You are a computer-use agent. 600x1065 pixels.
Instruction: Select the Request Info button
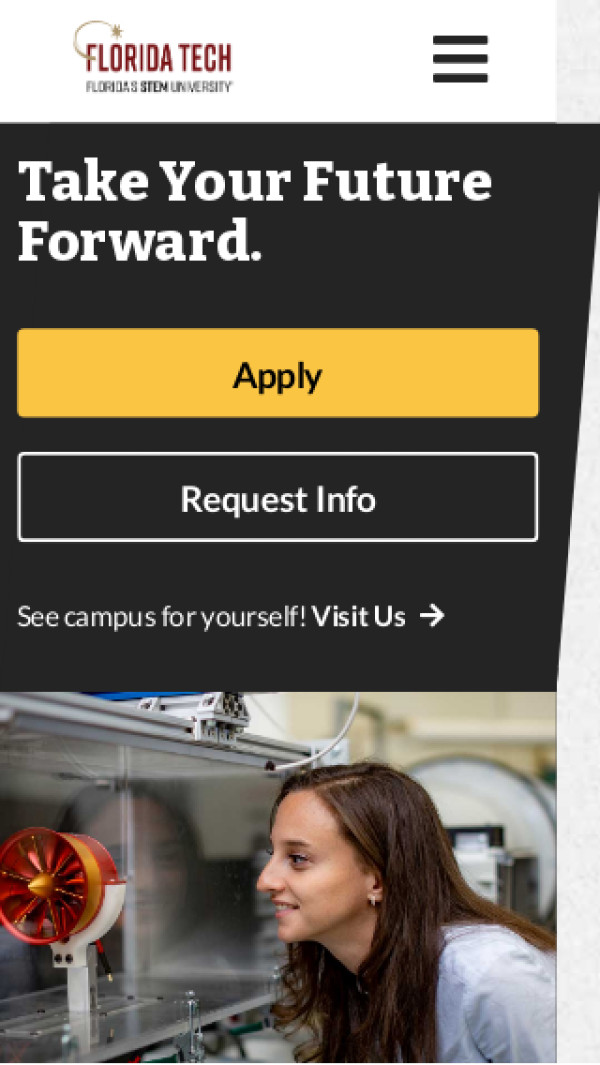[x=278, y=497]
